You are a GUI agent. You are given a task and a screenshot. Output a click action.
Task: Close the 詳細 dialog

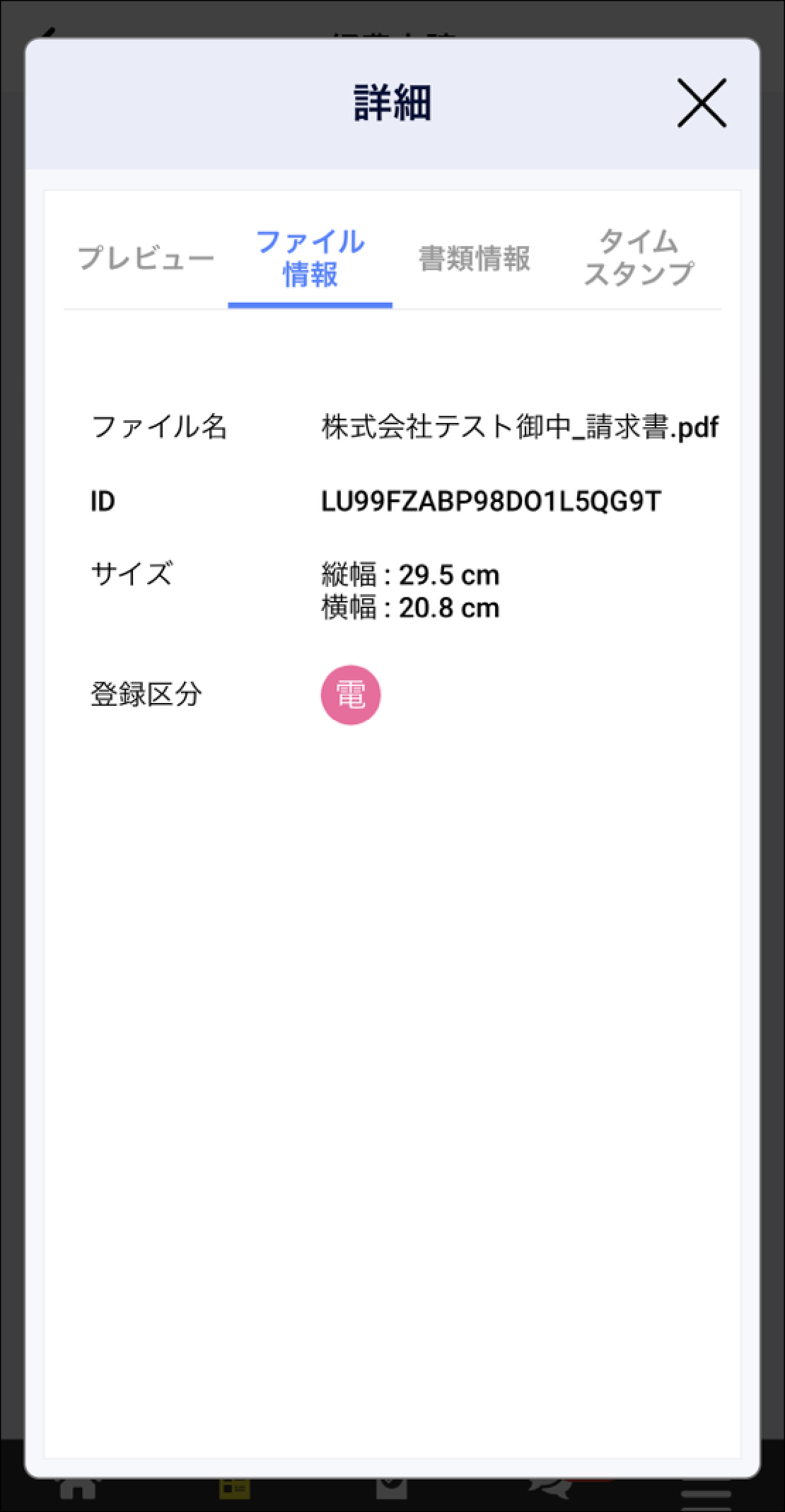tap(702, 103)
